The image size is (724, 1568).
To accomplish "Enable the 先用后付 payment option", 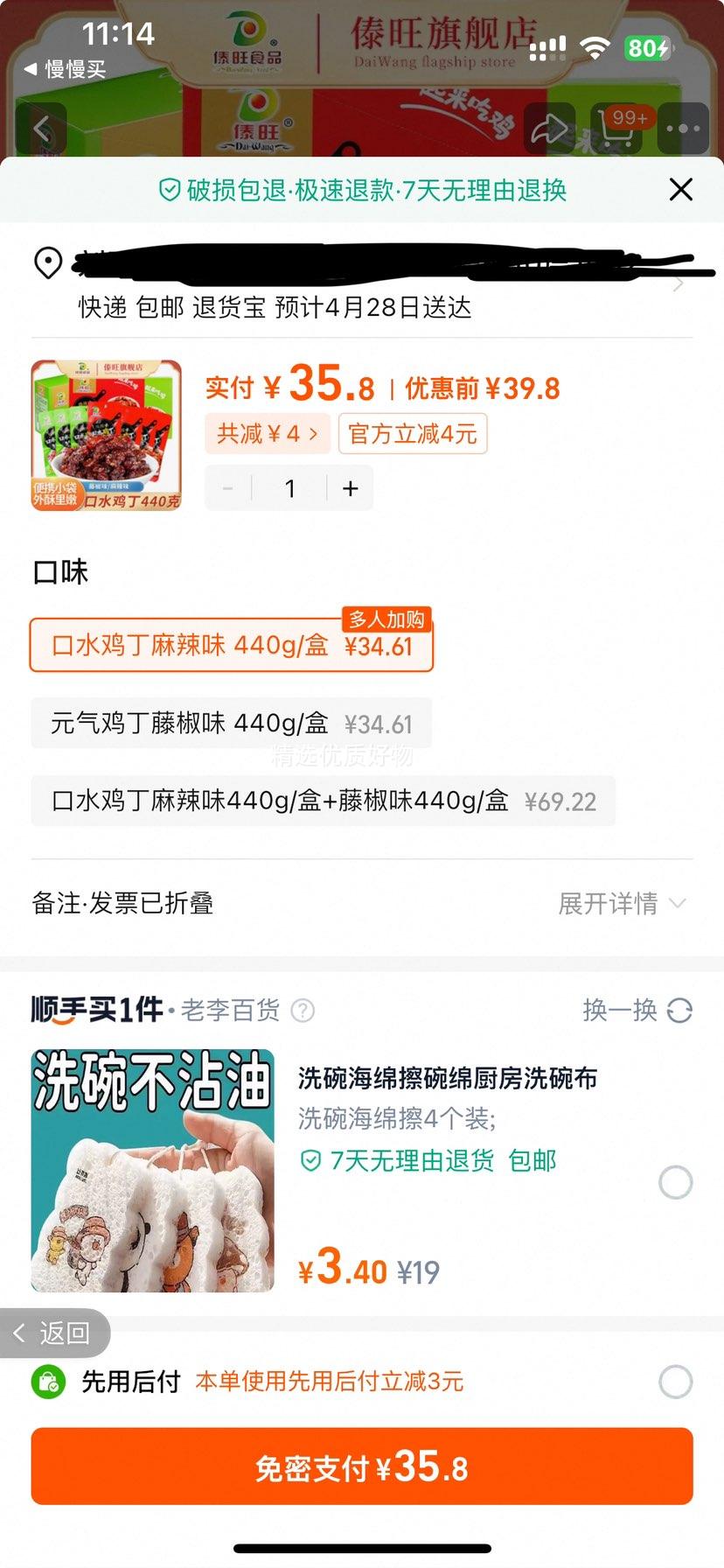I will point(675,1381).
